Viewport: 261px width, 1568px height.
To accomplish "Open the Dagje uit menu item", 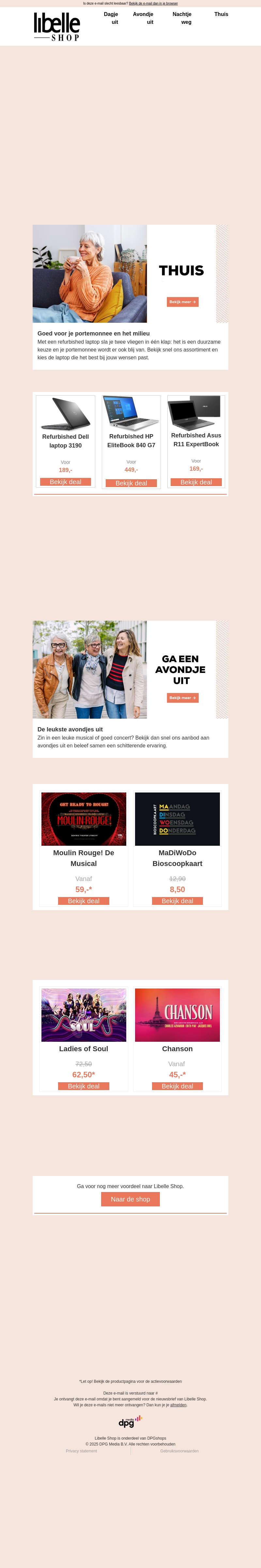I will 111,18.
